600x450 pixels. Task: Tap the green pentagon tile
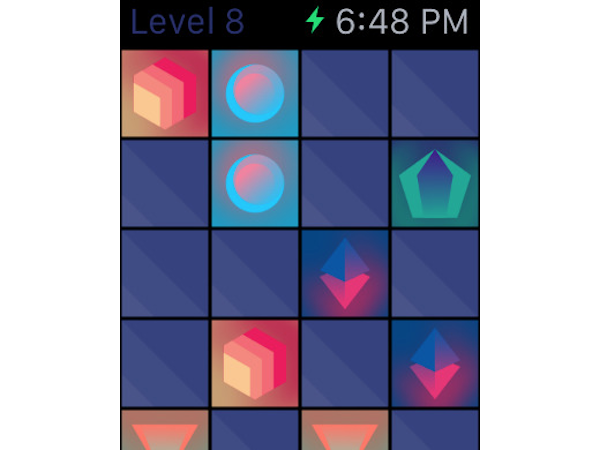(434, 183)
